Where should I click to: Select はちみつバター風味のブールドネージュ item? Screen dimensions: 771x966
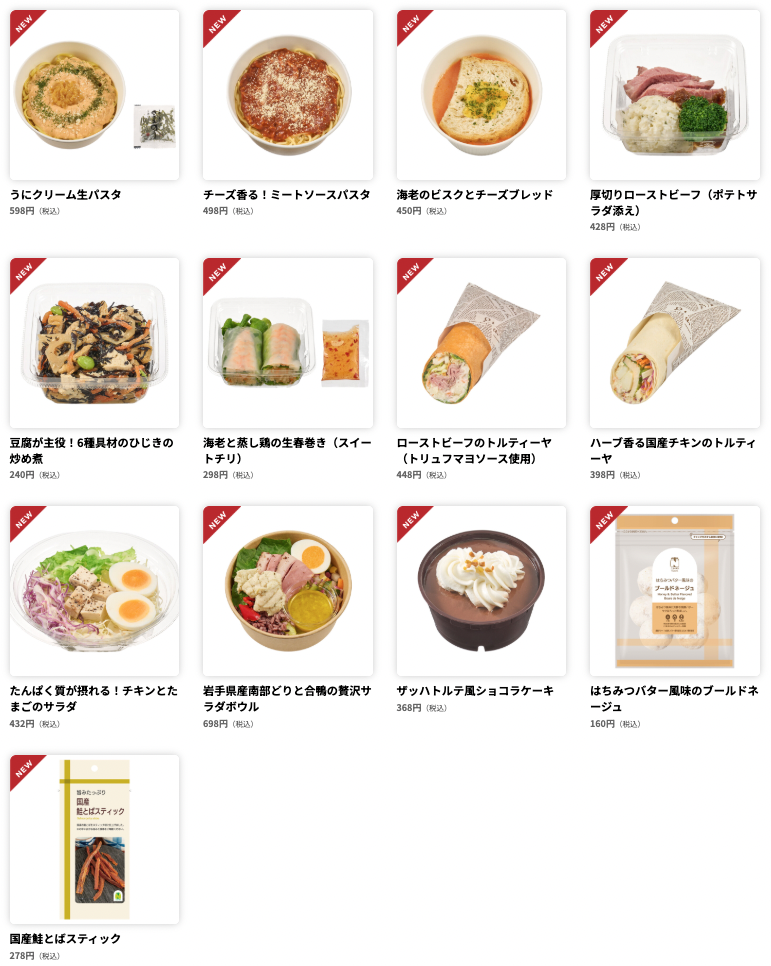pyautogui.click(x=674, y=591)
